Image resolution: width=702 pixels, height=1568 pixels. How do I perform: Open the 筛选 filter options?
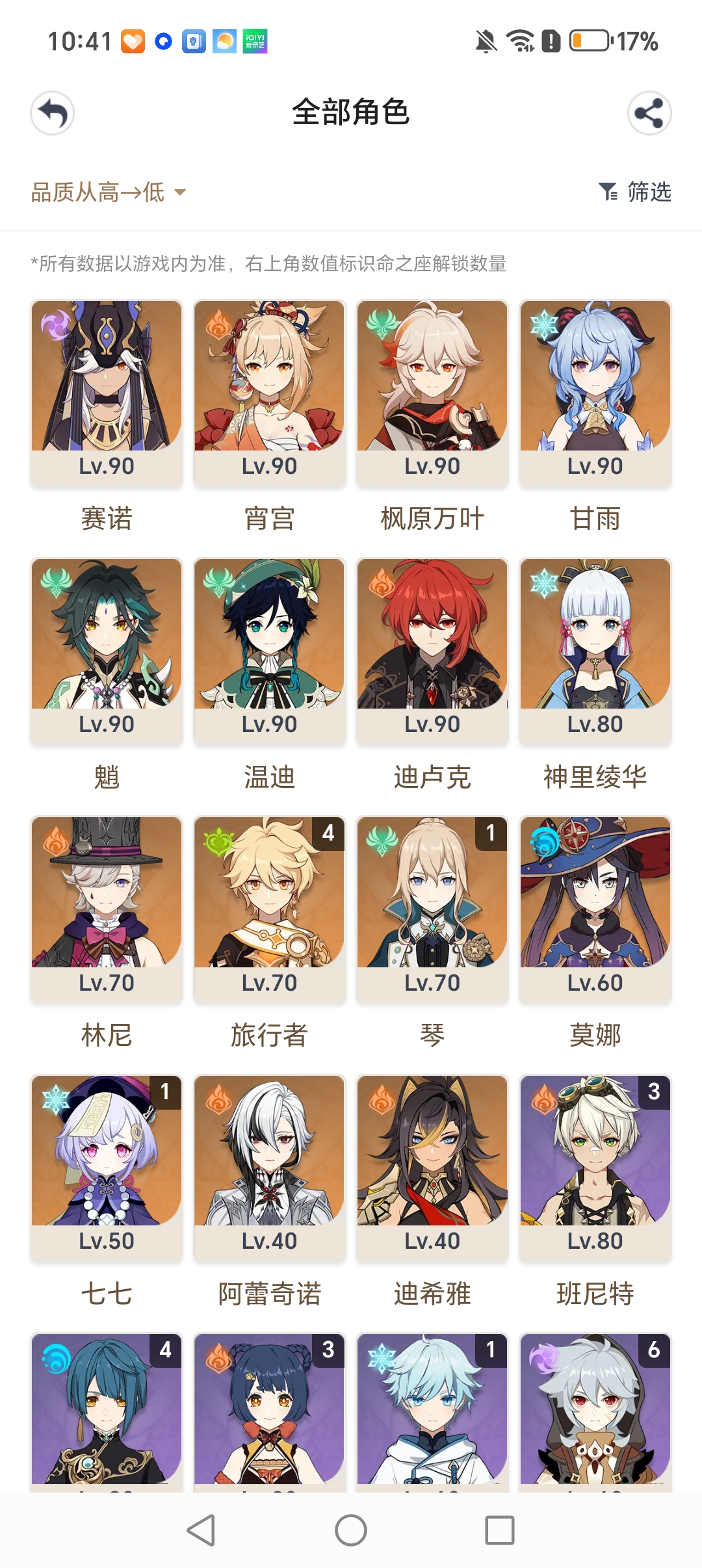(635, 192)
